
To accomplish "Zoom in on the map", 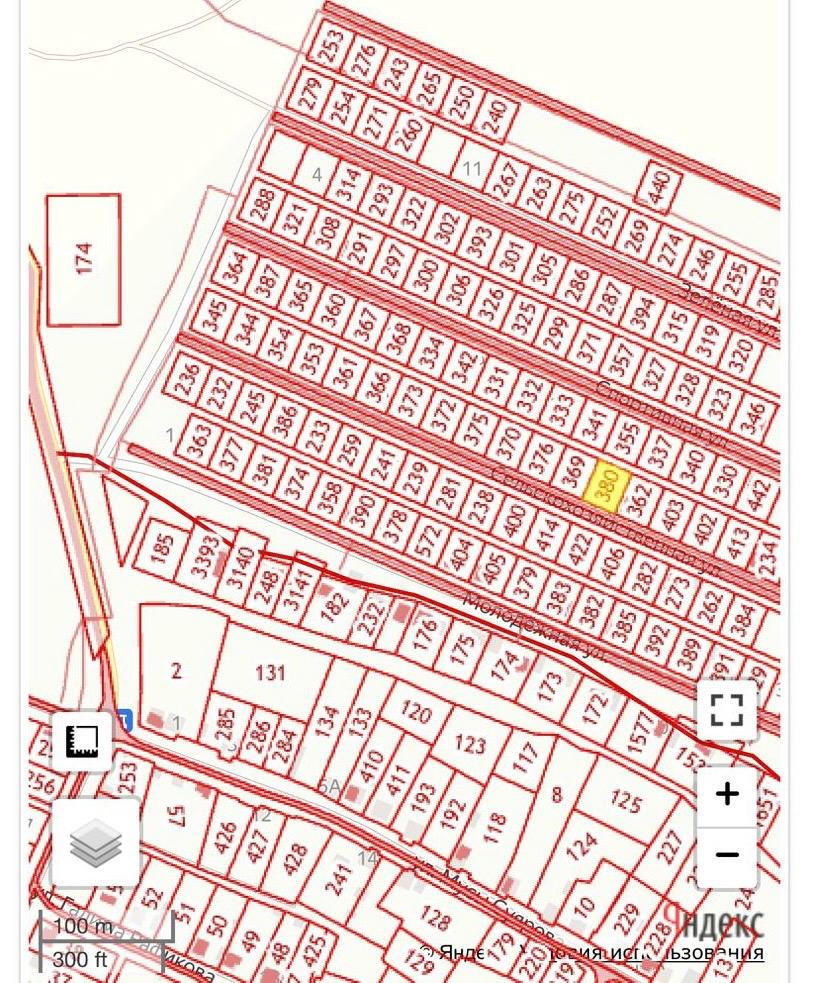I will click(x=727, y=794).
